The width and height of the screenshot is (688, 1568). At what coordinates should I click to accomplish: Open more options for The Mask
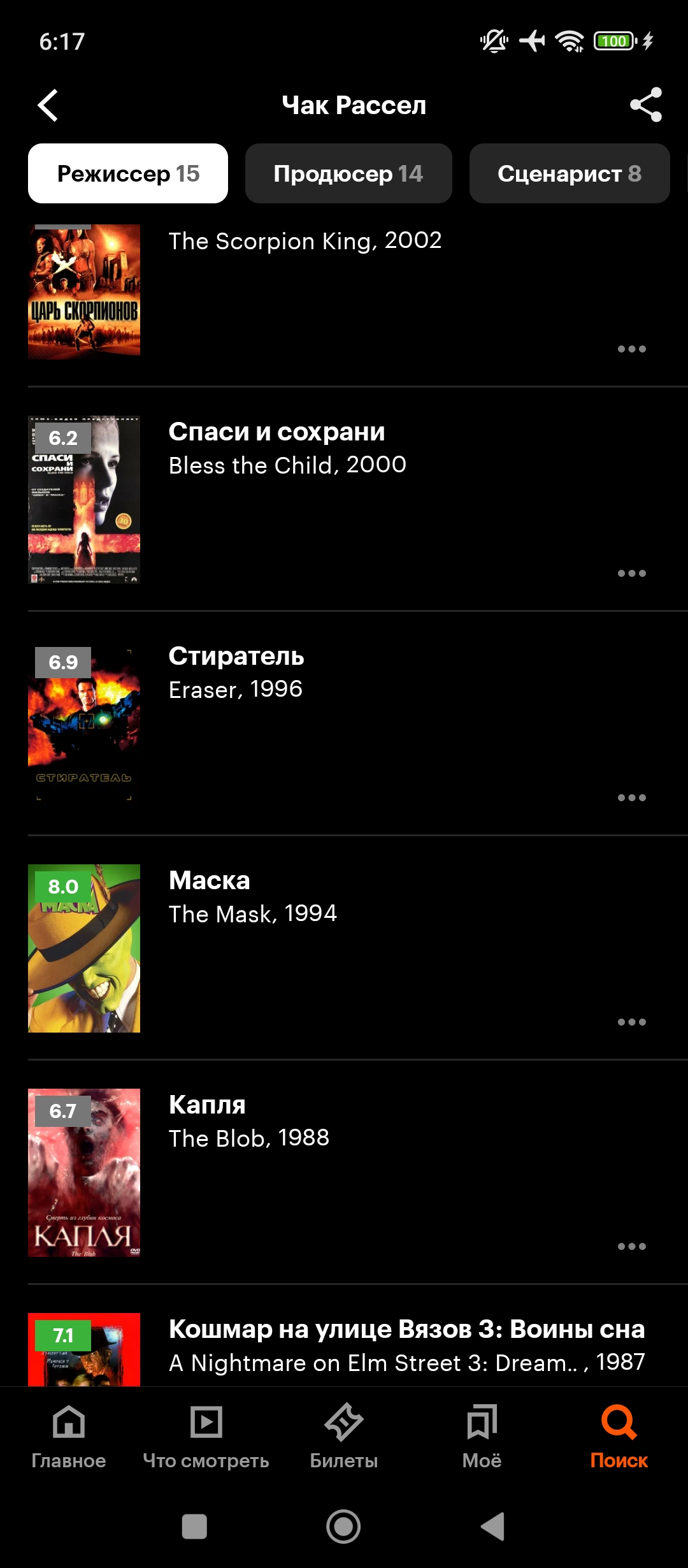click(x=631, y=1022)
